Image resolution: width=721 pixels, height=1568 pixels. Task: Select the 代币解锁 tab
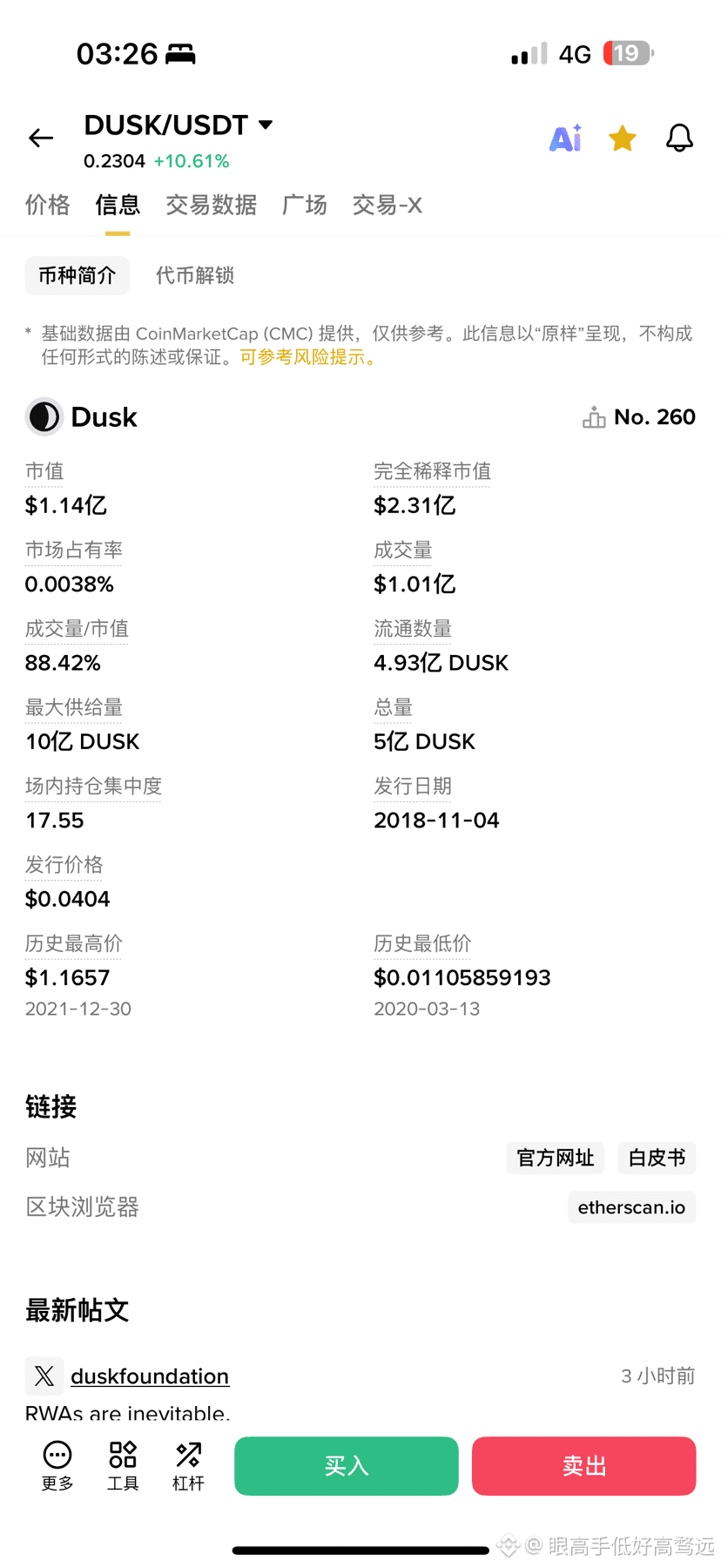(194, 275)
